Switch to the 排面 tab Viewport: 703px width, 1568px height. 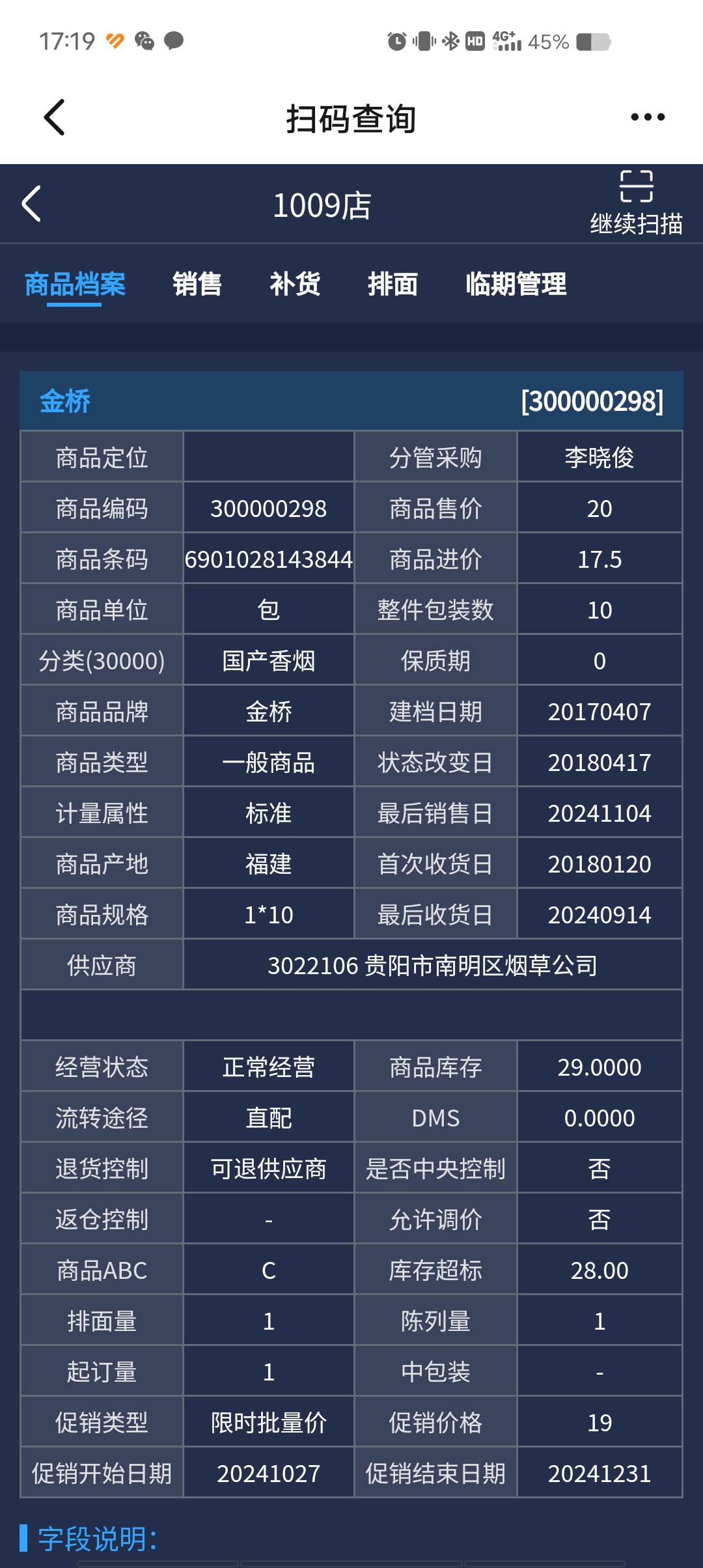coord(393,285)
